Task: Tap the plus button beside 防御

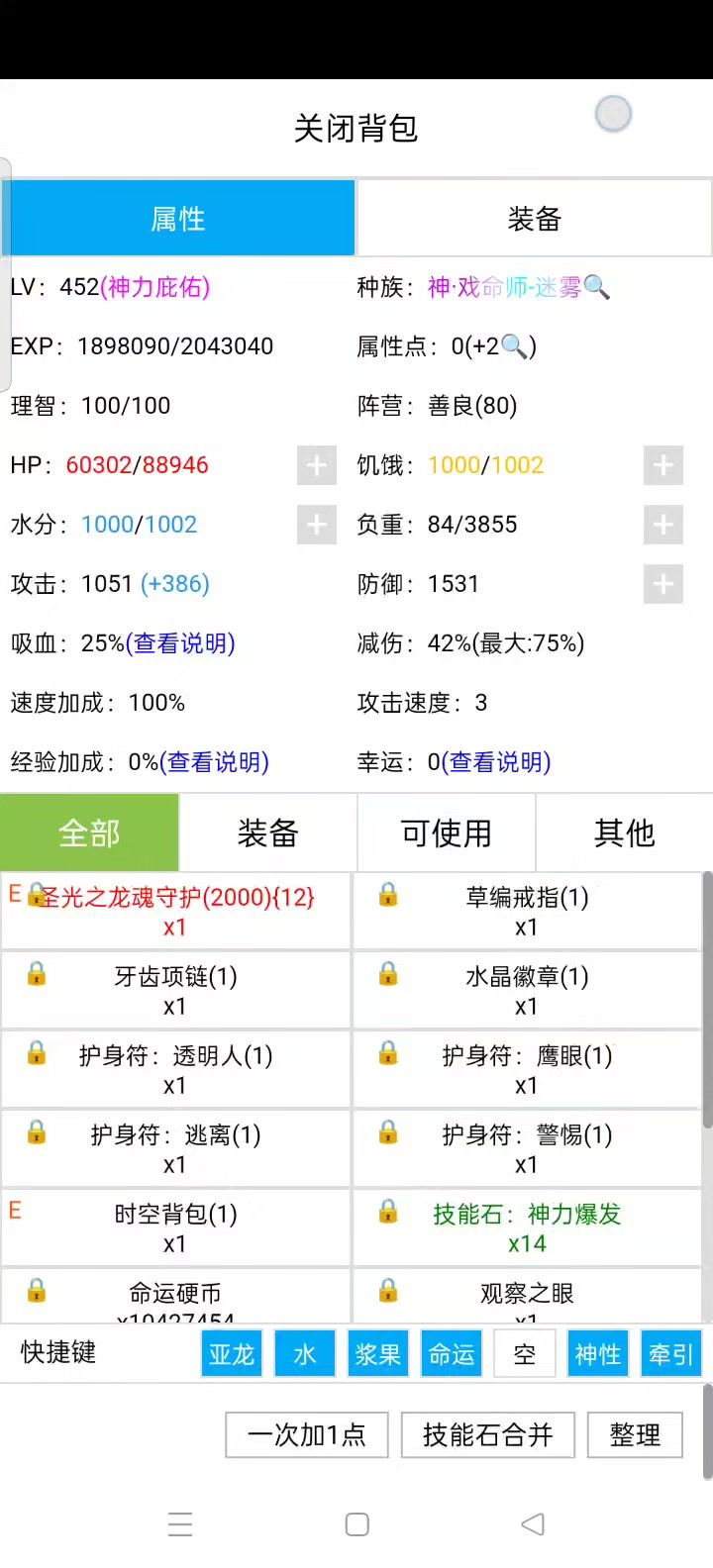Action: pos(662,584)
